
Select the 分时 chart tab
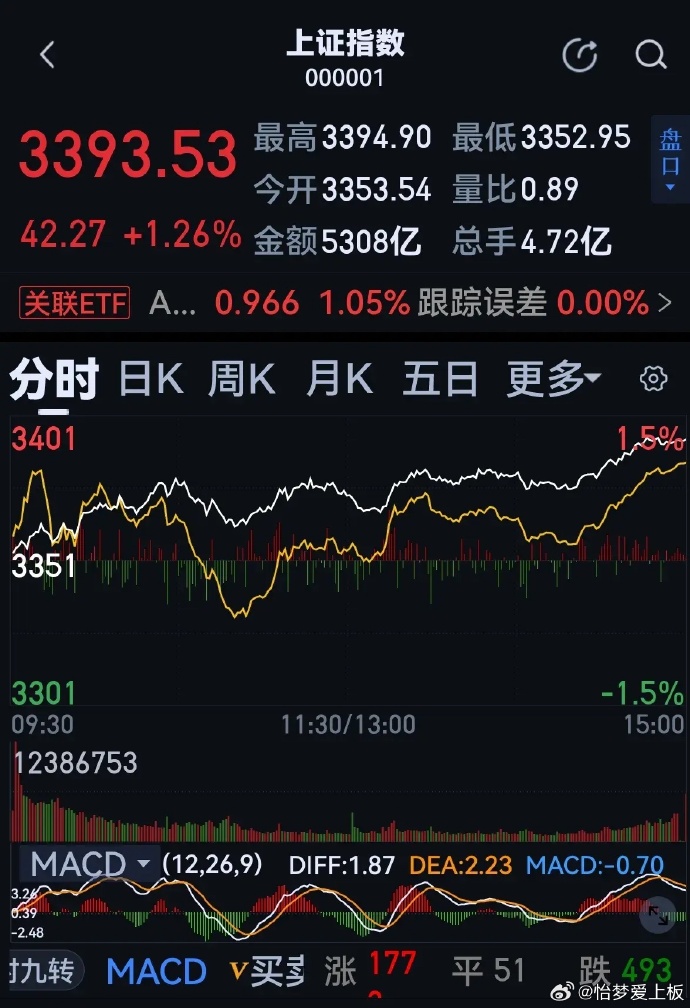tap(55, 380)
